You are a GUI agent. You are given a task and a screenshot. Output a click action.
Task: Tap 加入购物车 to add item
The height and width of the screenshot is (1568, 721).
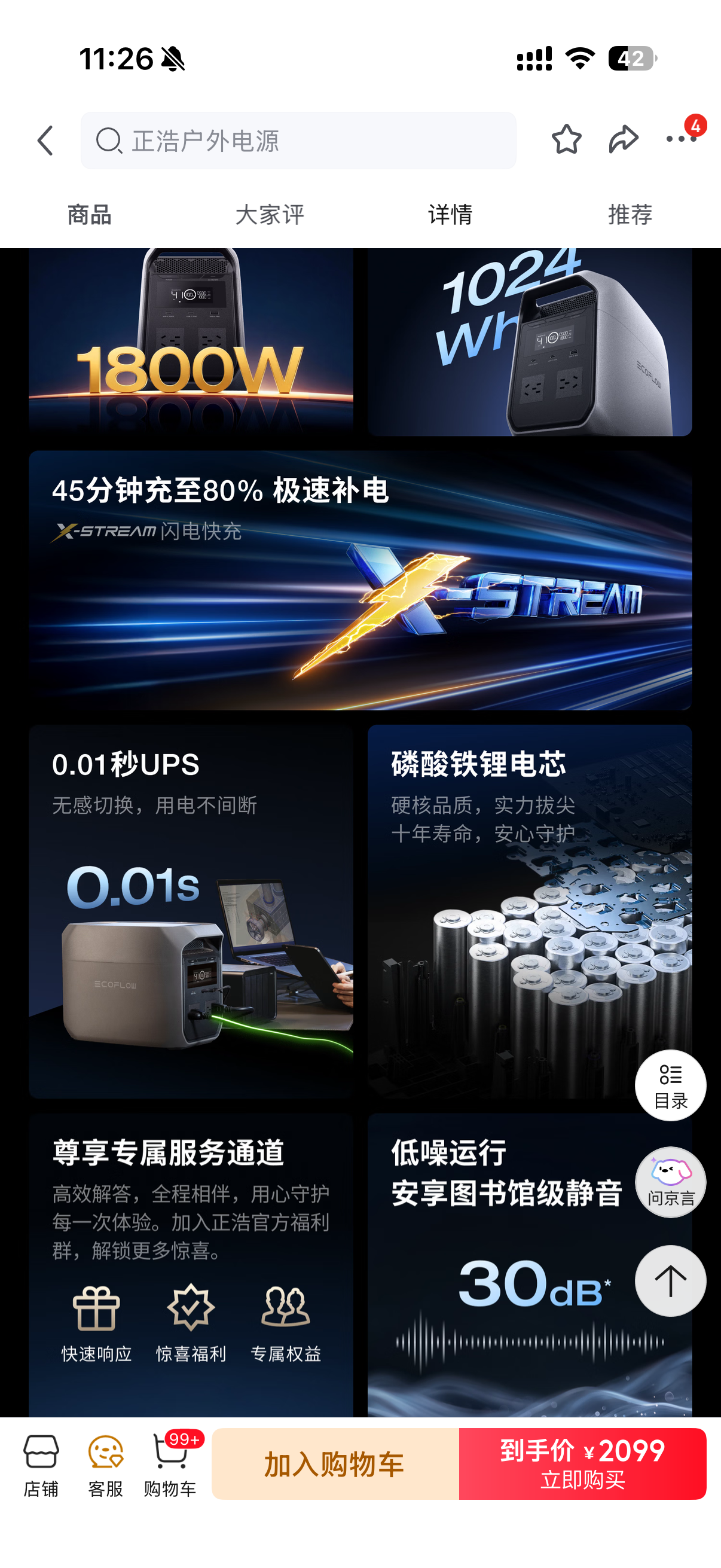click(x=335, y=1464)
